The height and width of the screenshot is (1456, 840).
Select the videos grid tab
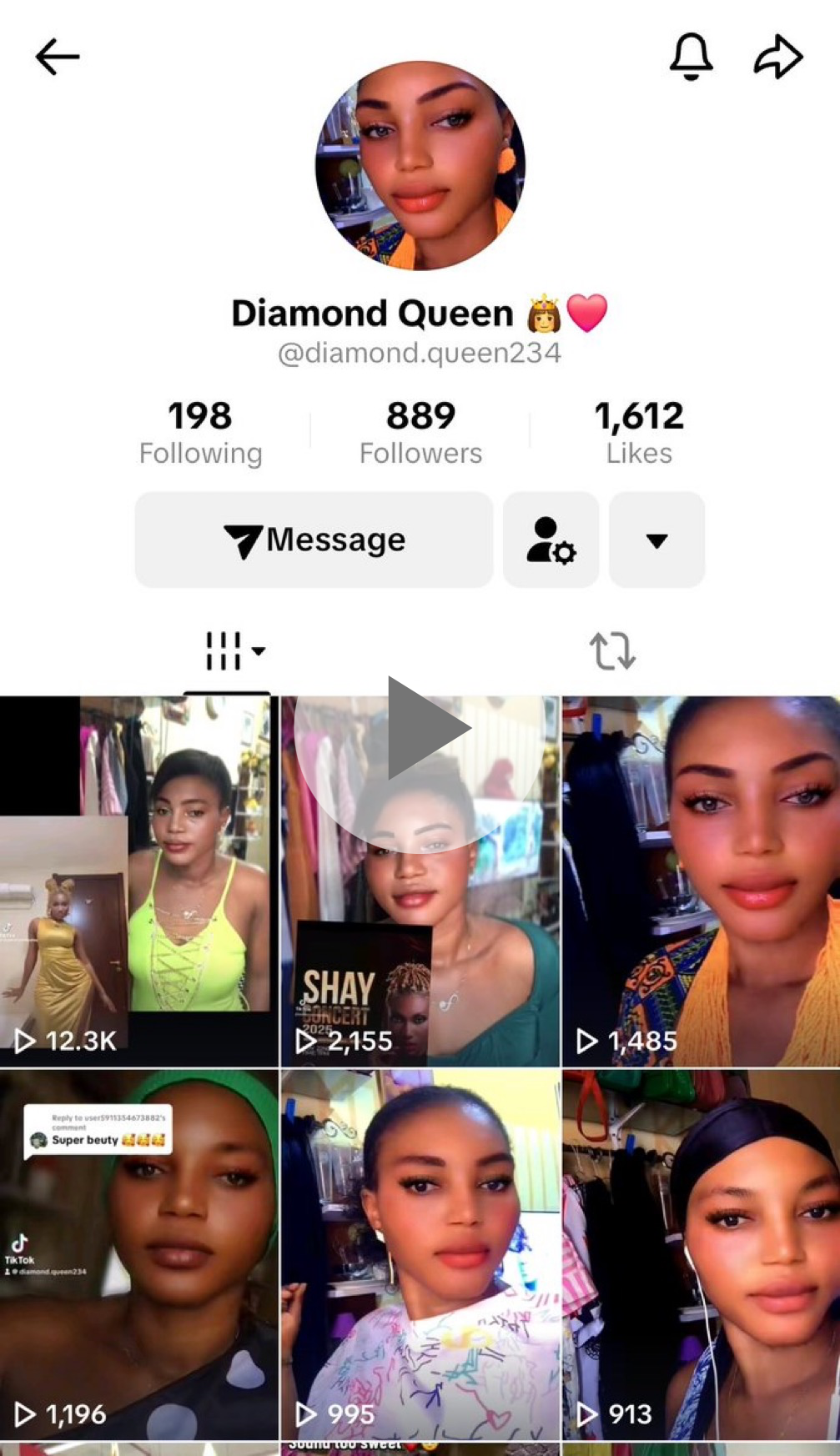[x=227, y=650]
